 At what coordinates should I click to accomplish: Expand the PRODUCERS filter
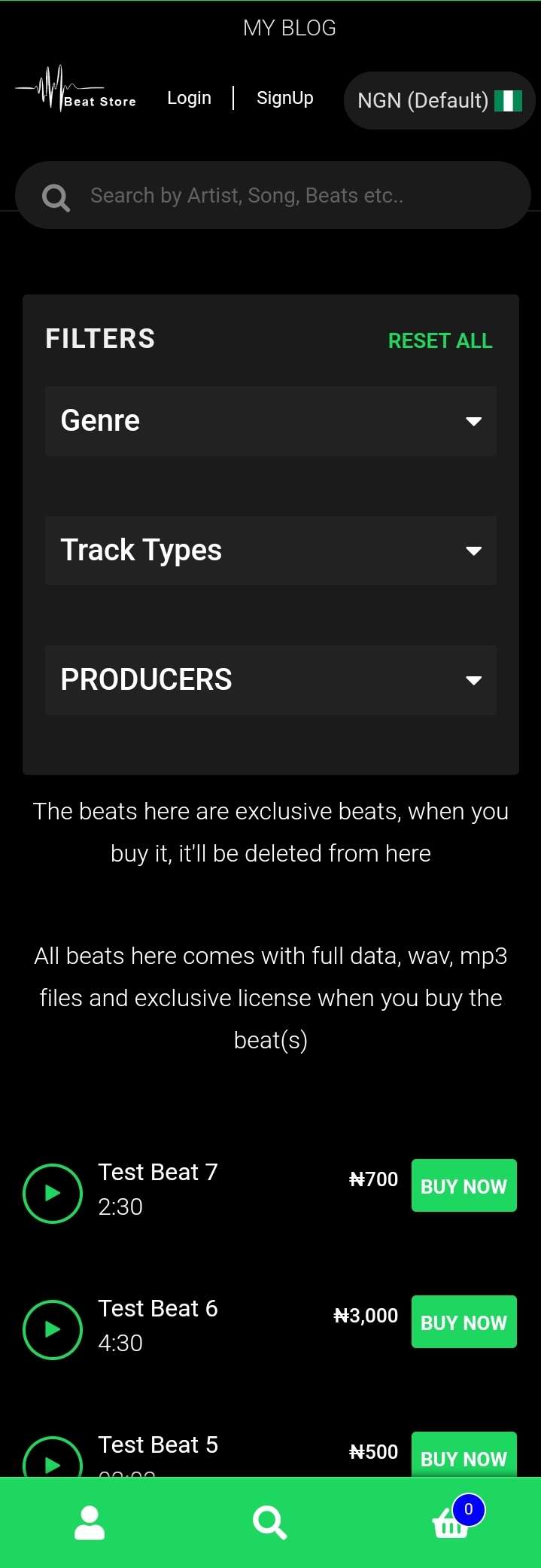coord(270,680)
